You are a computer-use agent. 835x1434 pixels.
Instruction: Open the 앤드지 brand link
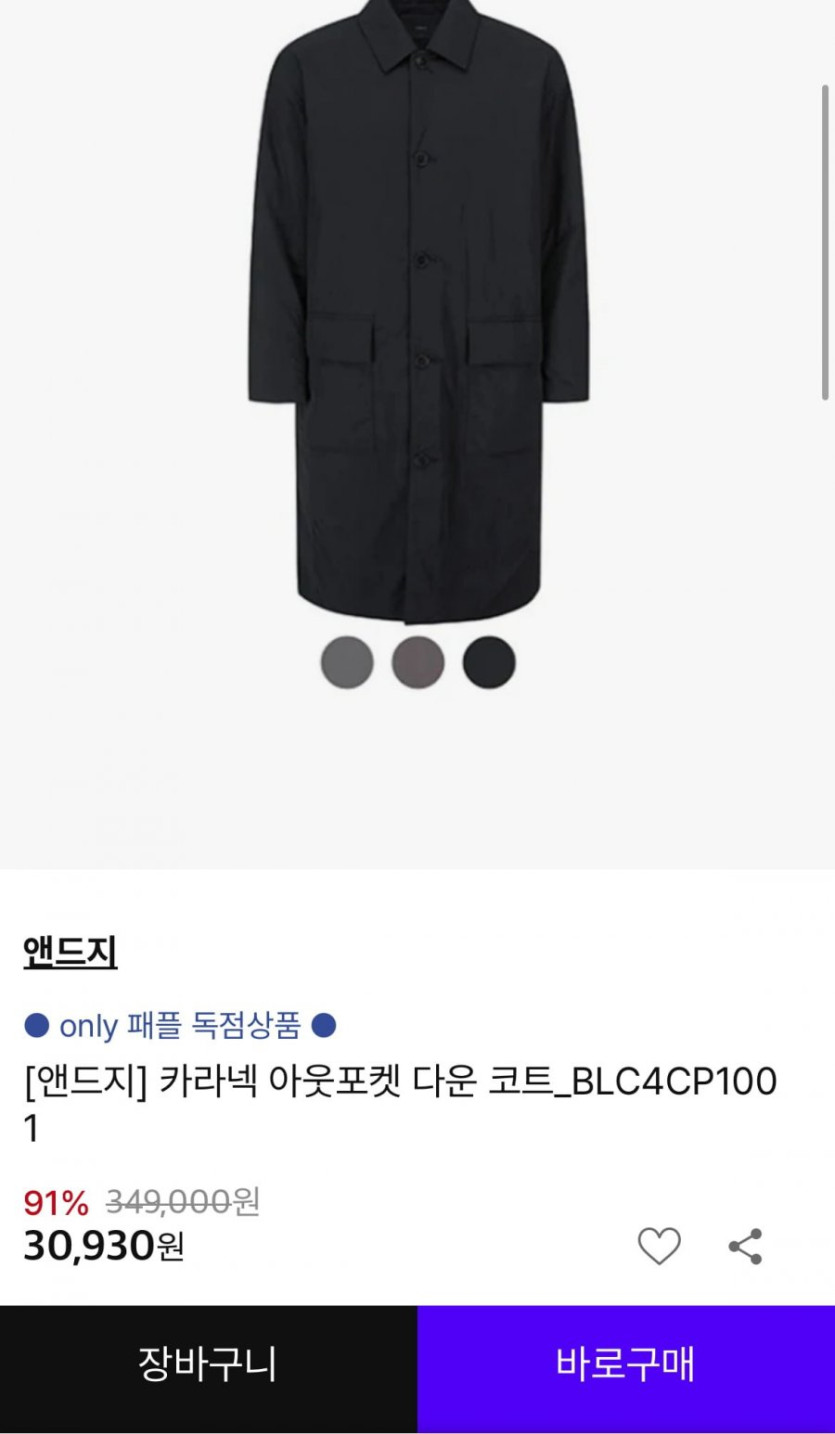(x=70, y=952)
